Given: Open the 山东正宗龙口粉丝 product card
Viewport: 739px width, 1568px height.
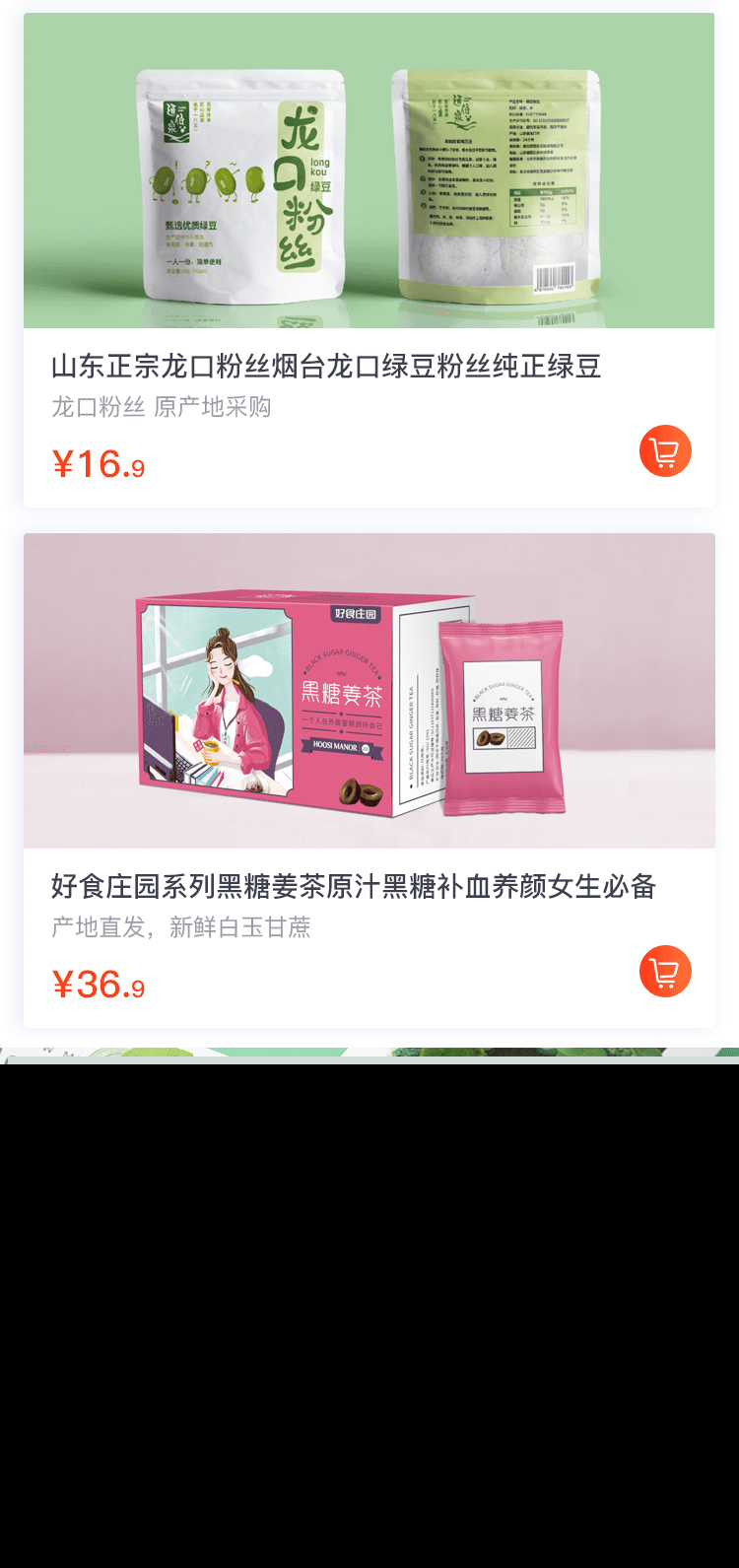Looking at the screenshot, I should (x=326, y=367).
